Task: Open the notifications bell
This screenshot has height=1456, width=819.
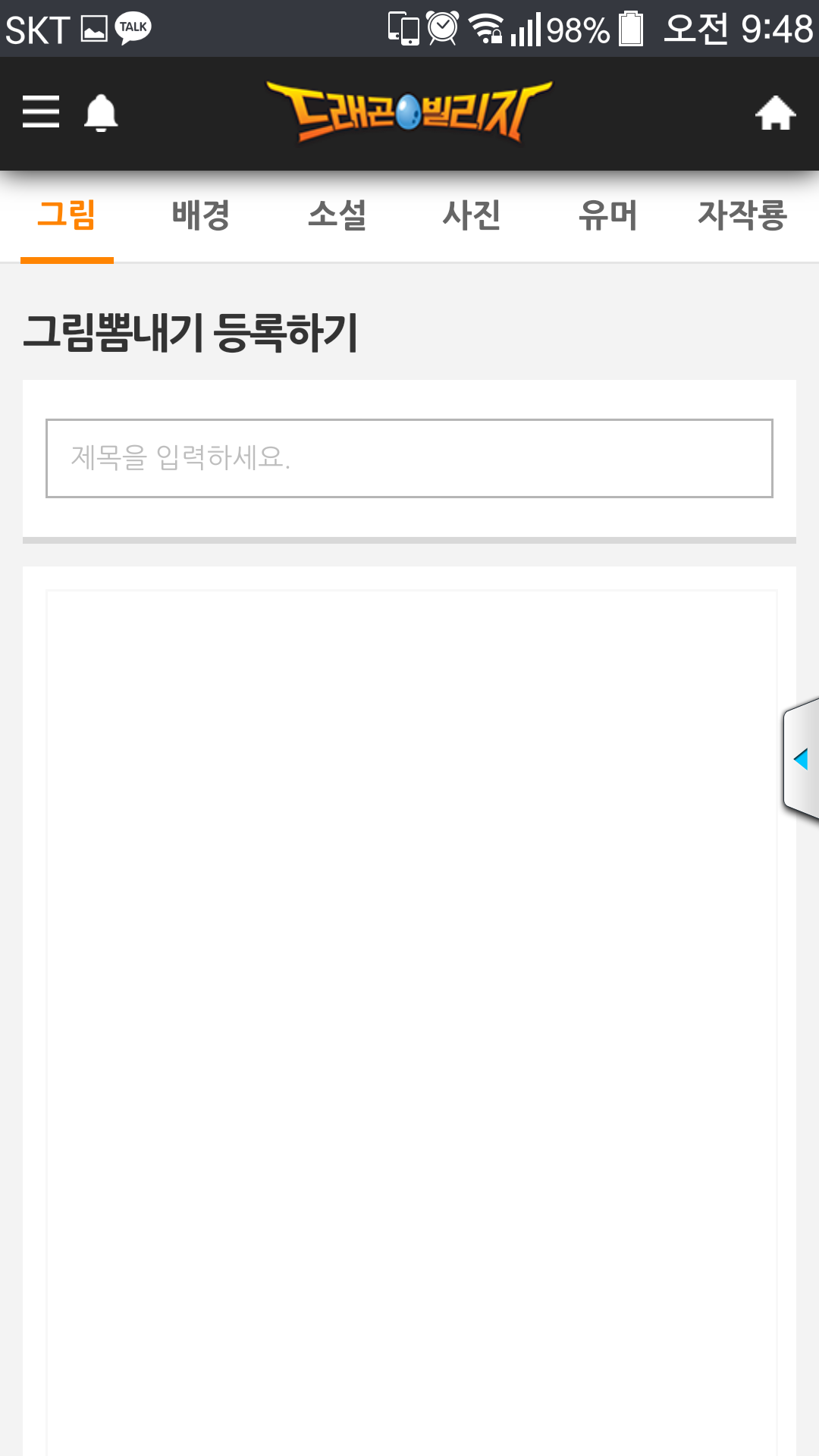Action: (x=101, y=113)
